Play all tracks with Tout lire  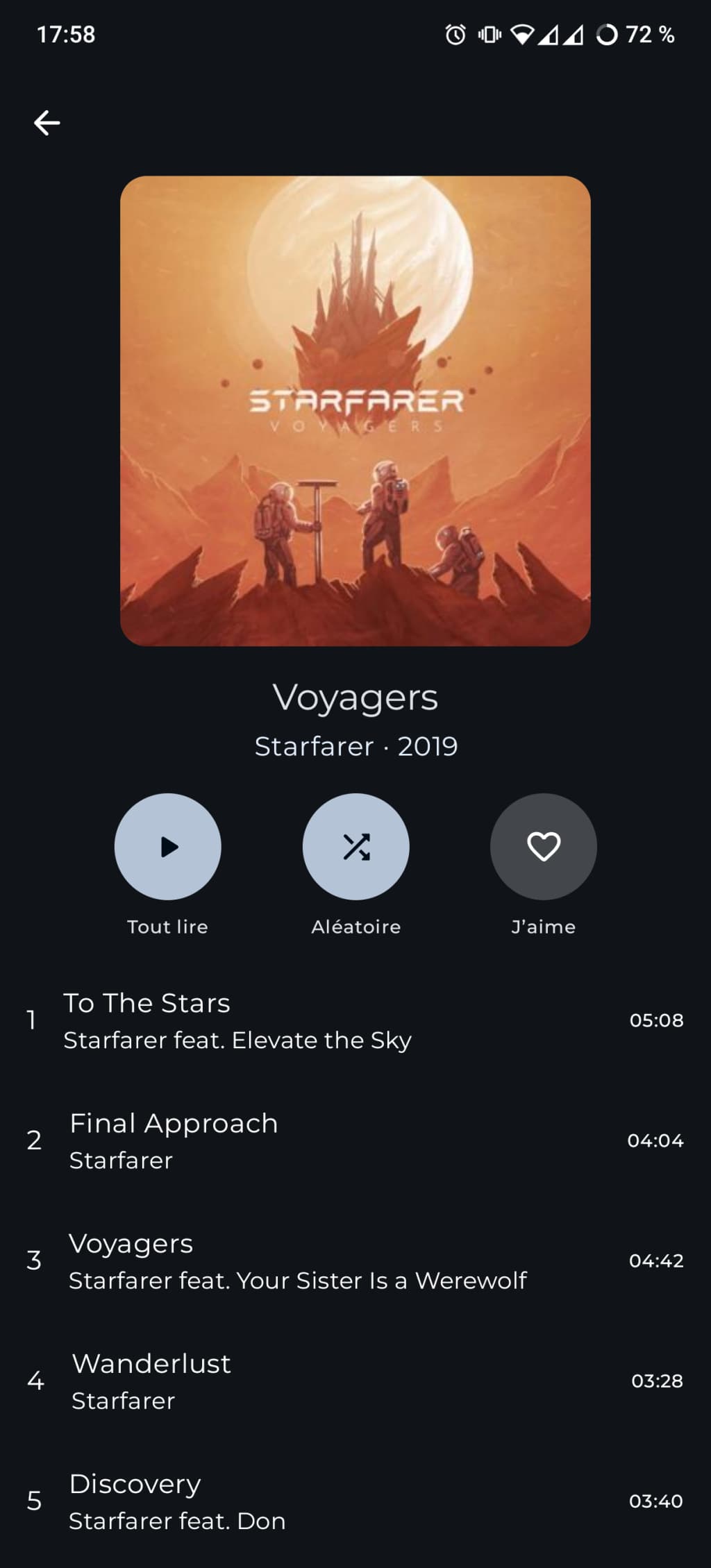(x=167, y=846)
